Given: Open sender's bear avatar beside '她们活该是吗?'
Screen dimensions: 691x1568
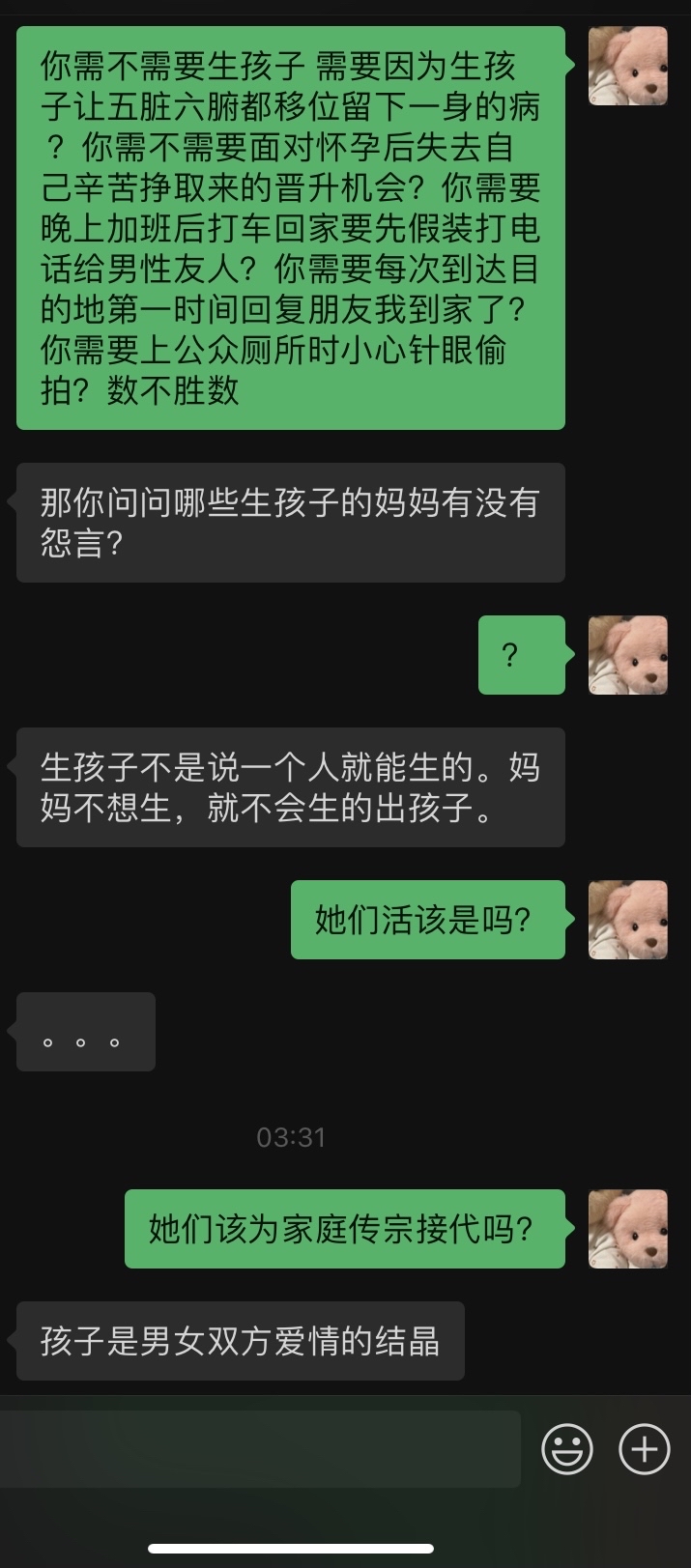Looking at the screenshot, I should (x=628, y=920).
